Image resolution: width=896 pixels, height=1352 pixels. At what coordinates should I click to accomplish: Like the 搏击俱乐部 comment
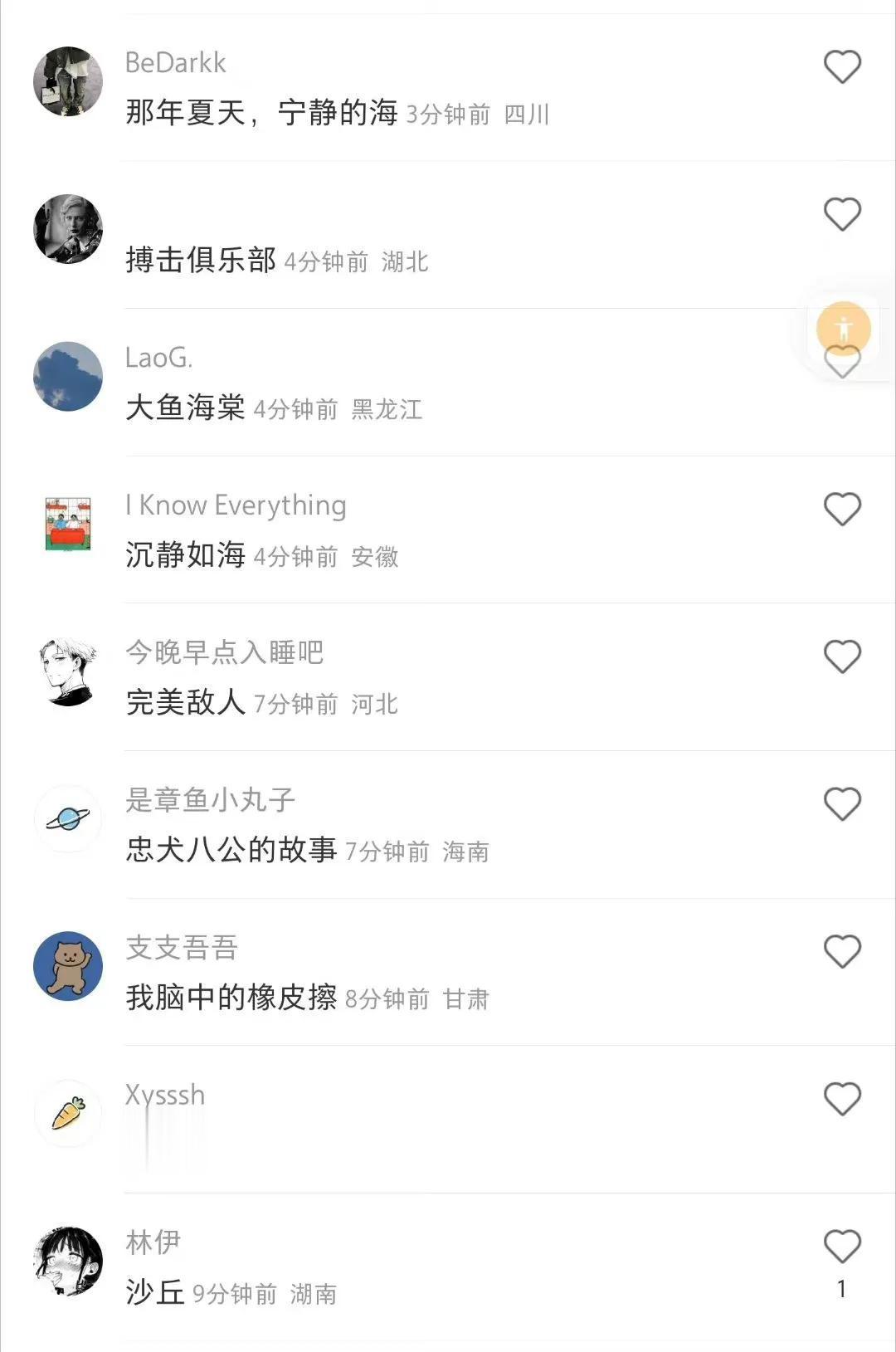[842, 215]
